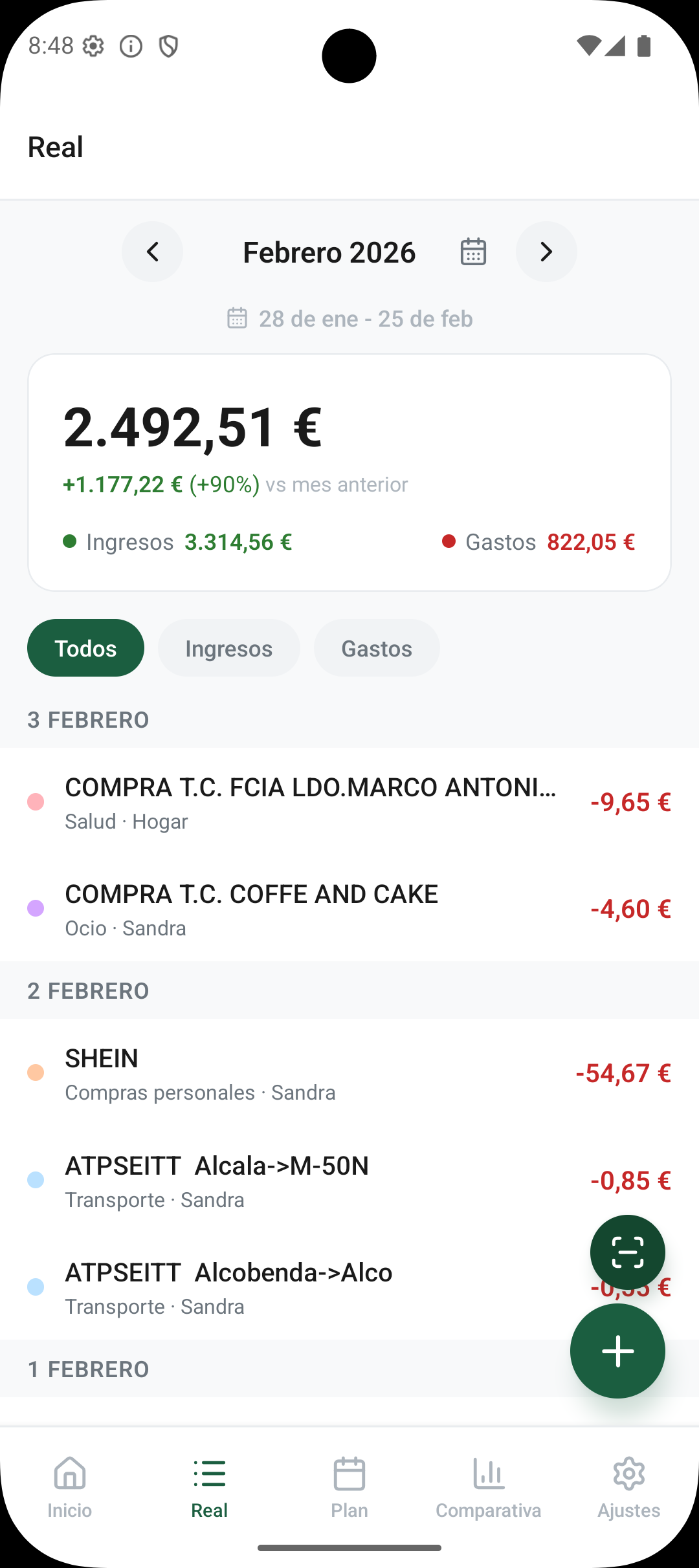
Task: Go to next month with right chevron
Action: point(546,252)
